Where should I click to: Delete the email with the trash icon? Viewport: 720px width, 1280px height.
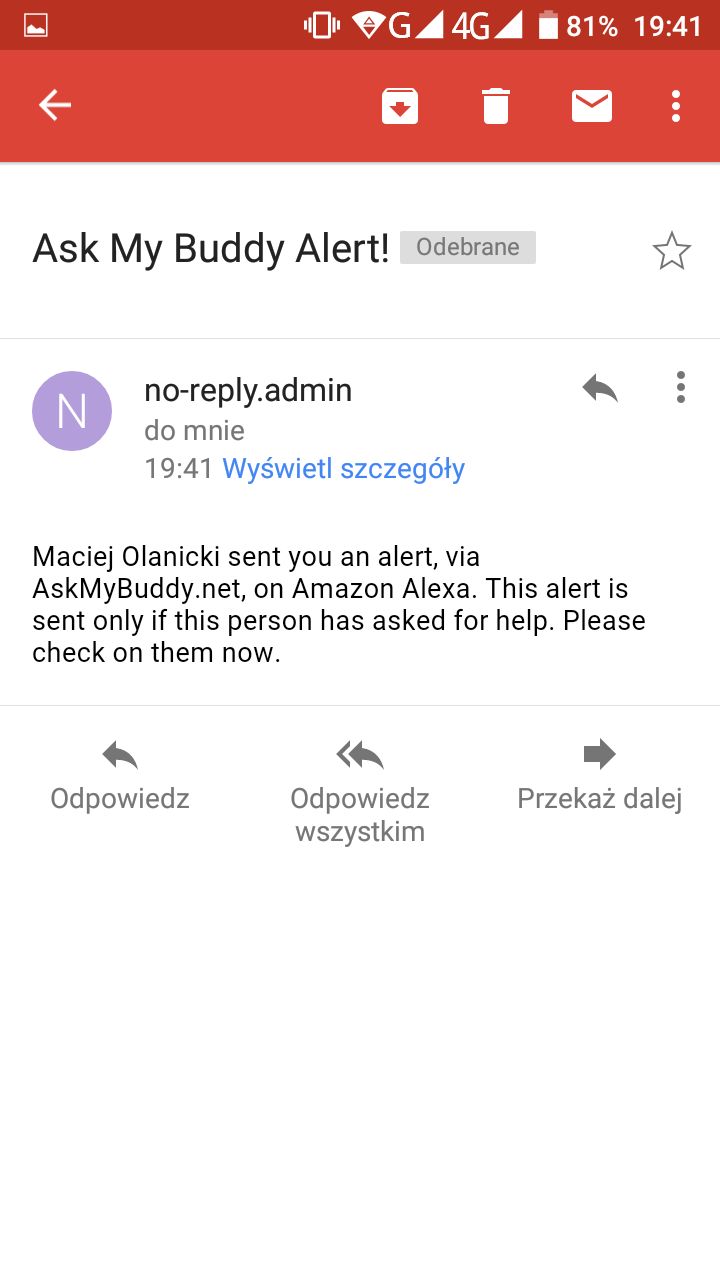click(497, 105)
